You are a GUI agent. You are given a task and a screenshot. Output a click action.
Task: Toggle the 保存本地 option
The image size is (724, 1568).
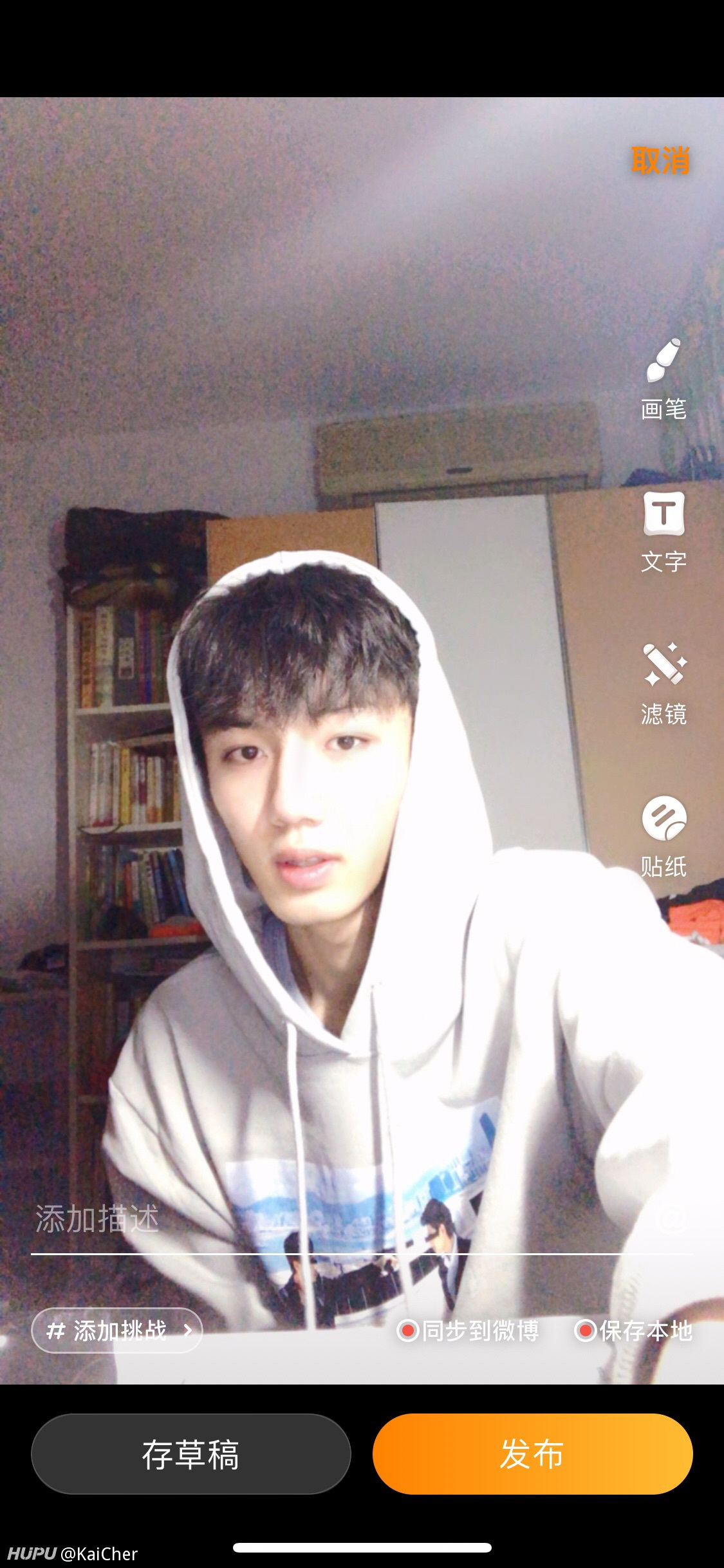coord(633,1330)
